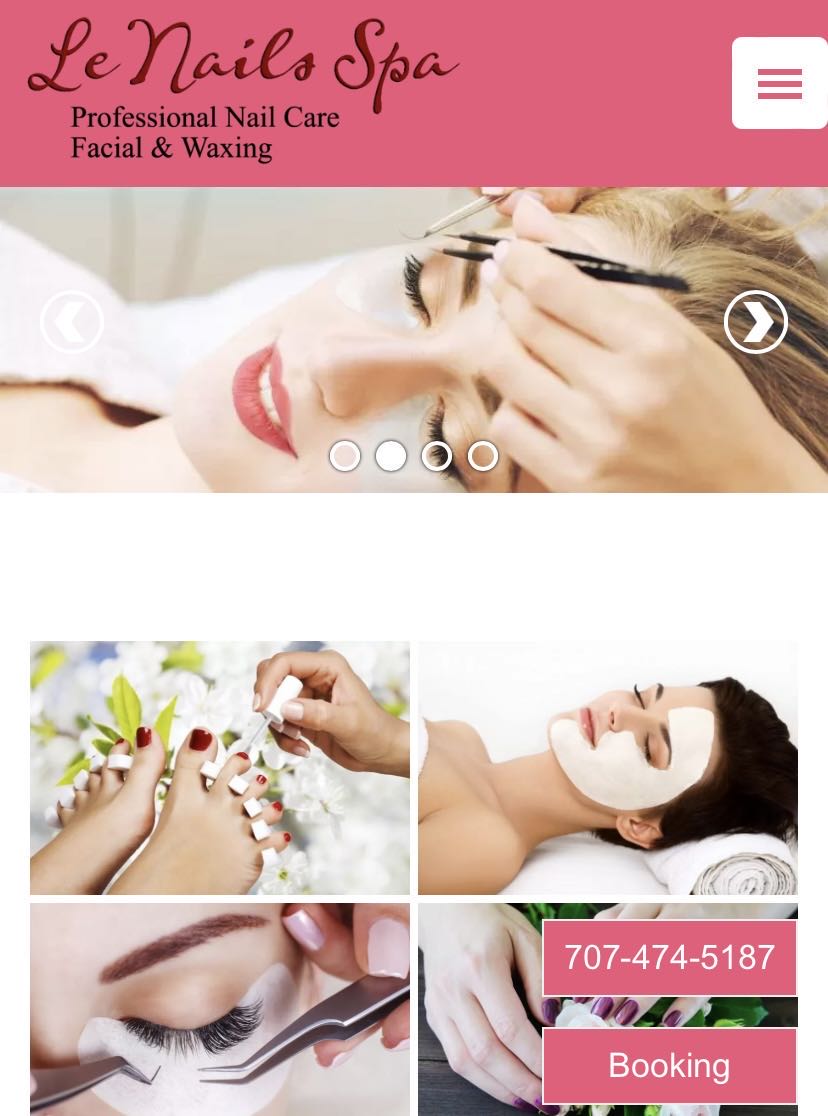Open the facial mask photo tile
The image size is (828, 1116).
[607, 768]
